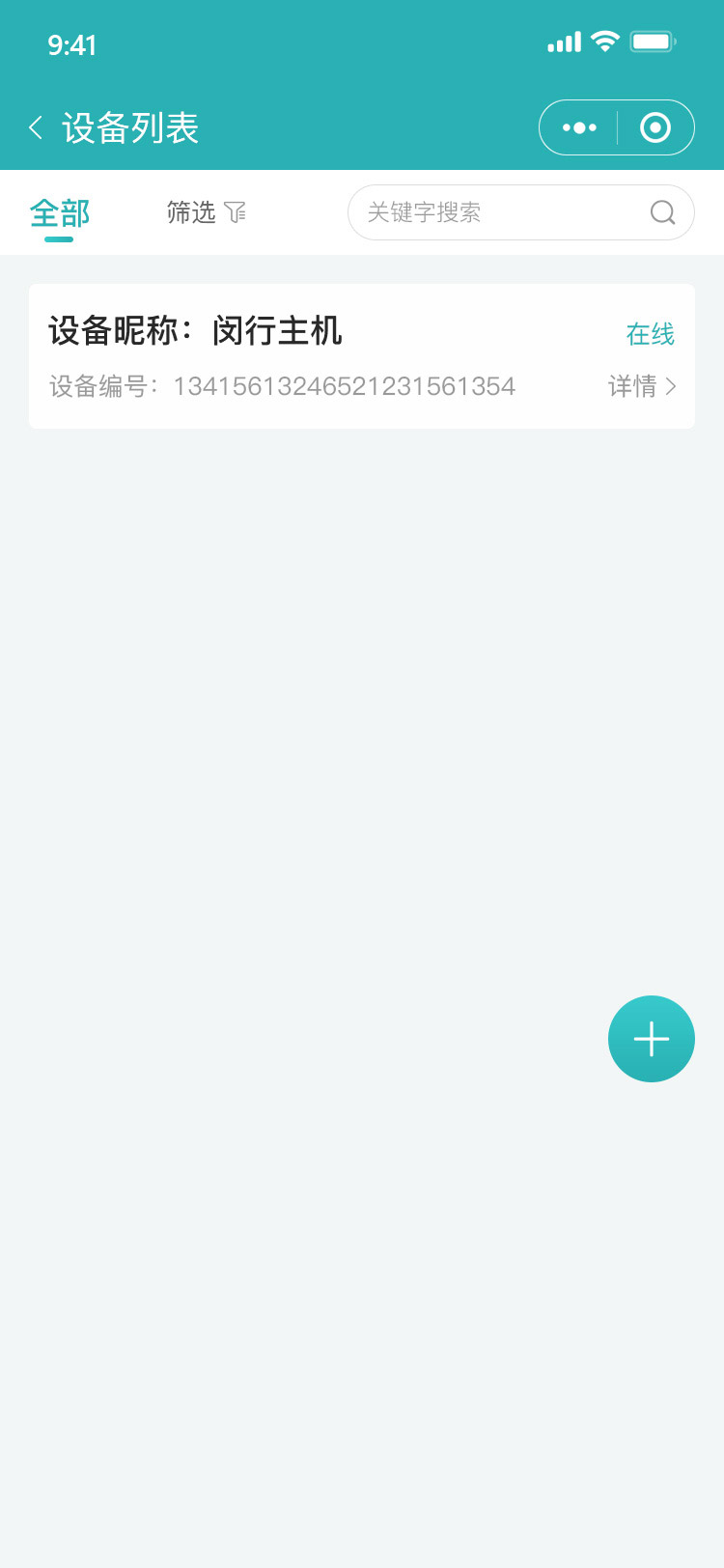Open the mini program more options menu
The width and height of the screenshot is (724, 1568).
click(x=579, y=127)
